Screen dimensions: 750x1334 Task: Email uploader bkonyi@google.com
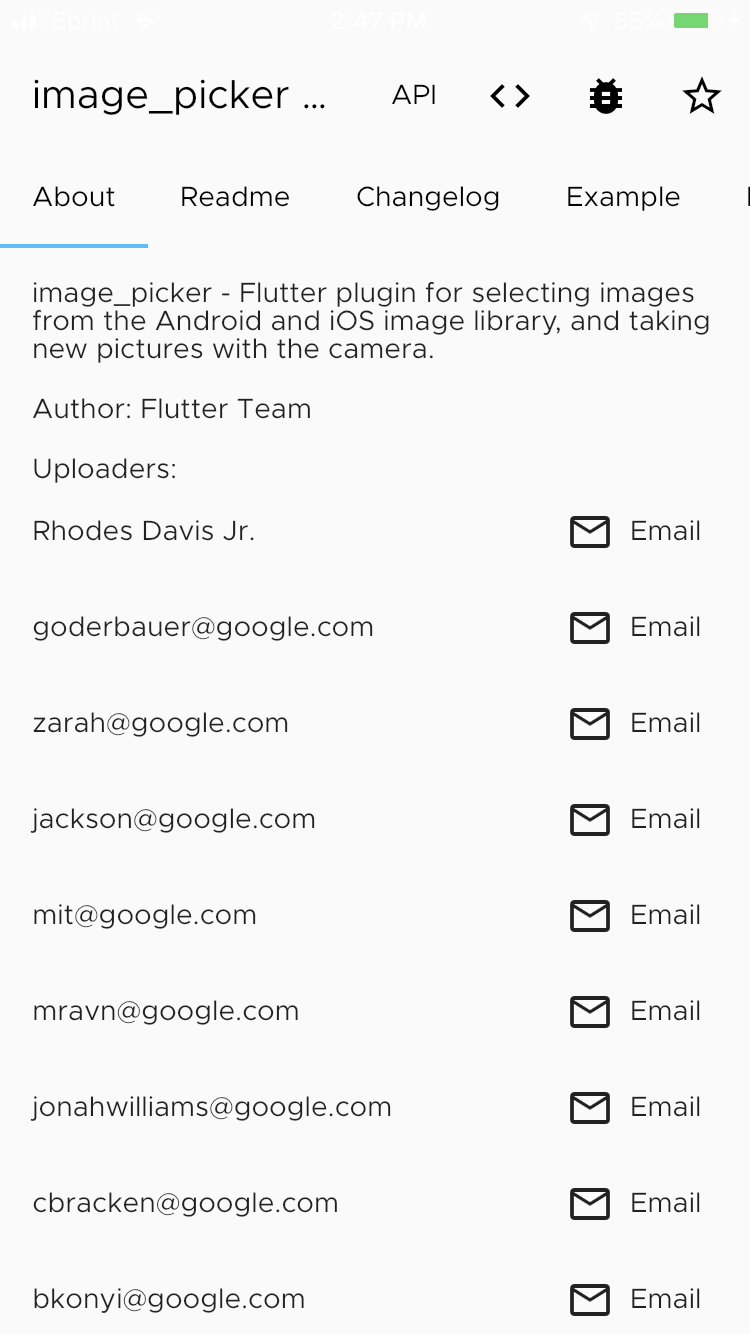click(636, 1299)
